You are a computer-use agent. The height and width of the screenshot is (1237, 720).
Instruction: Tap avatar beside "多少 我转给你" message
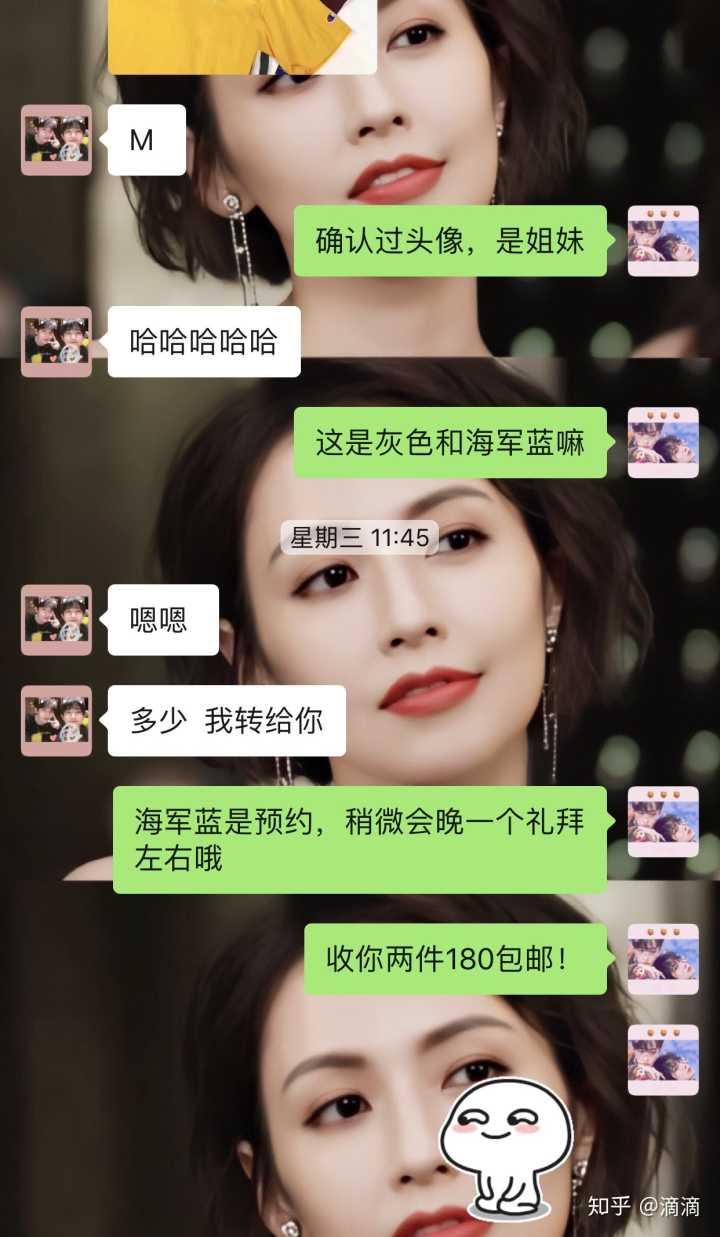coord(57,720)
